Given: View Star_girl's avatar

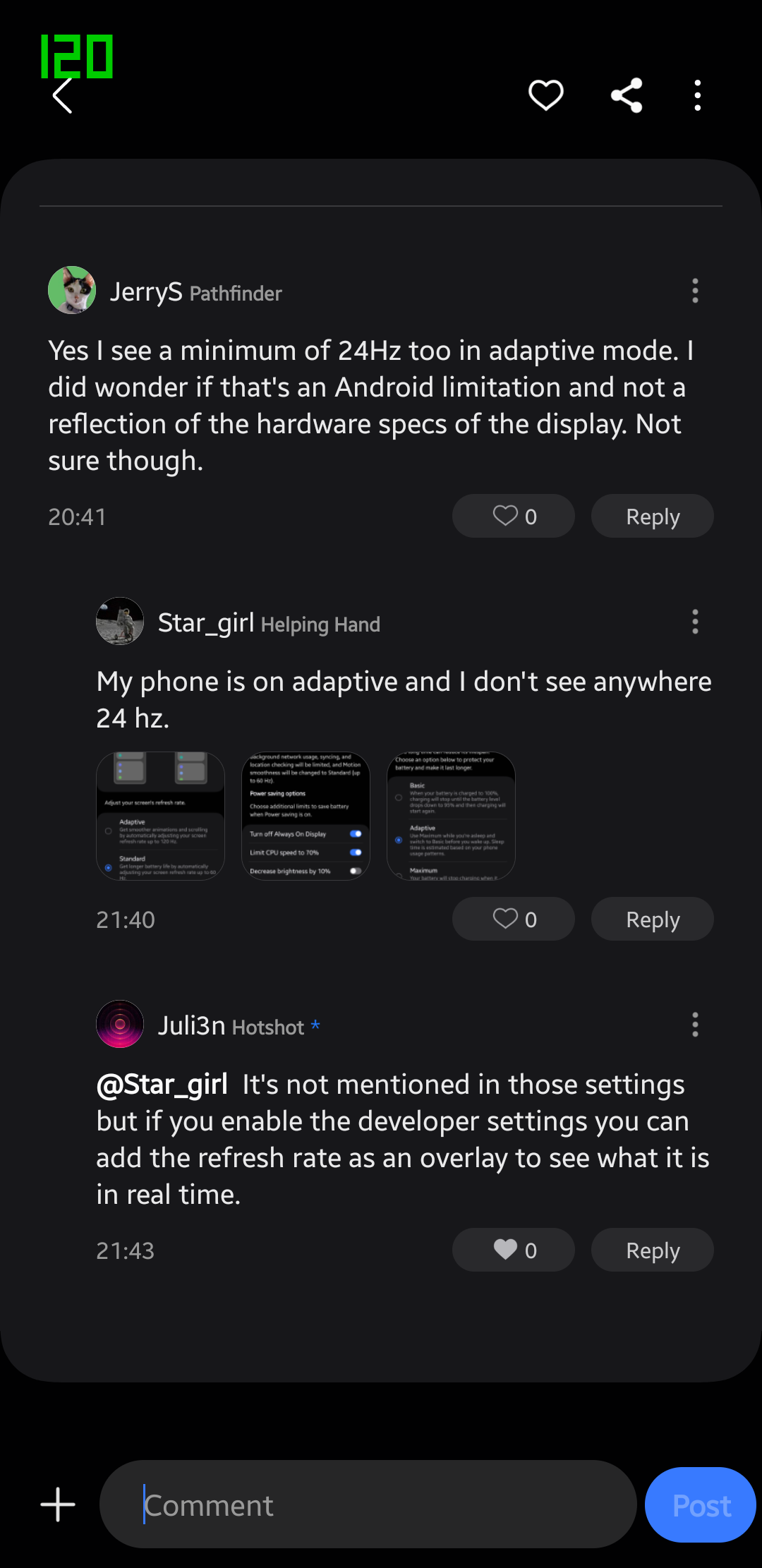Looking at the screenshot, I should (x=119, y=621).
